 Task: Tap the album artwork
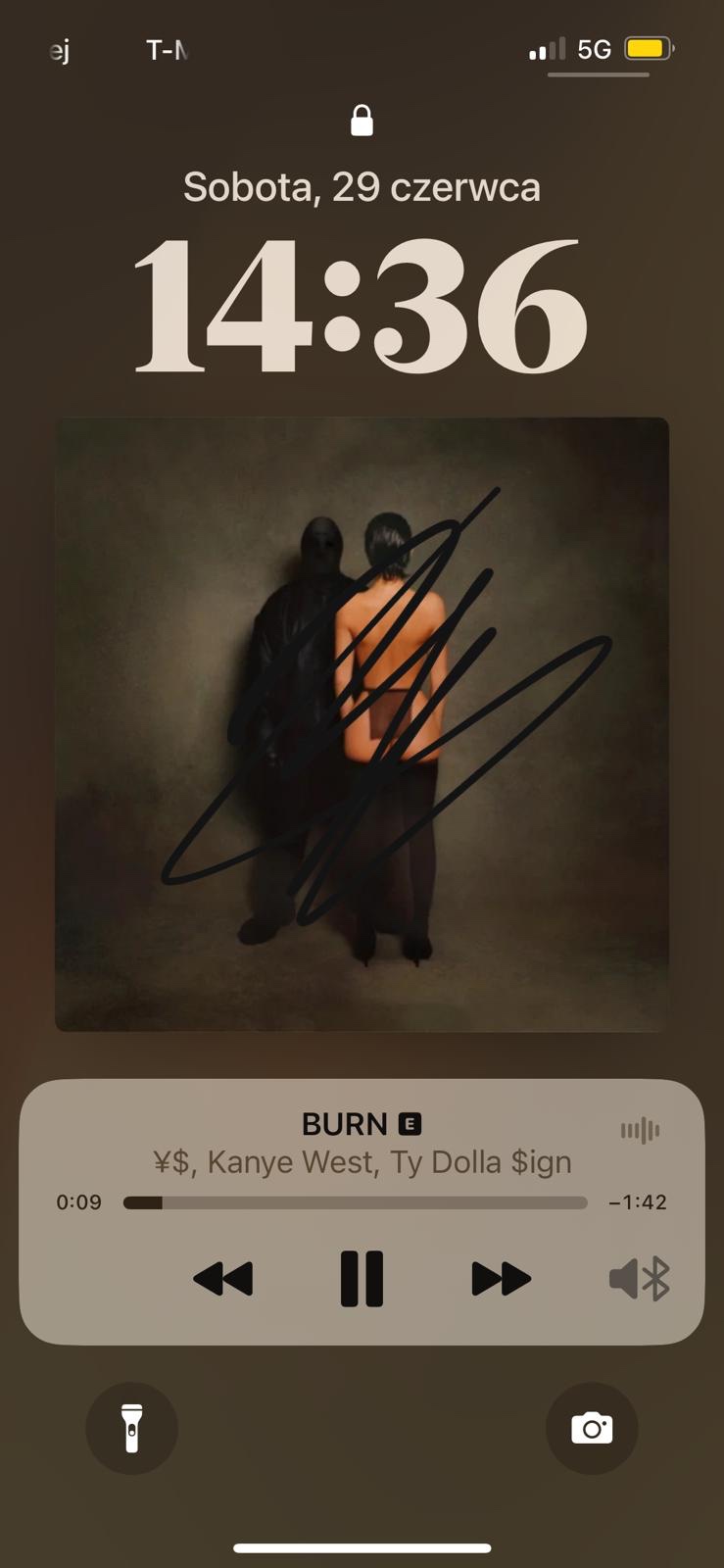362,724
